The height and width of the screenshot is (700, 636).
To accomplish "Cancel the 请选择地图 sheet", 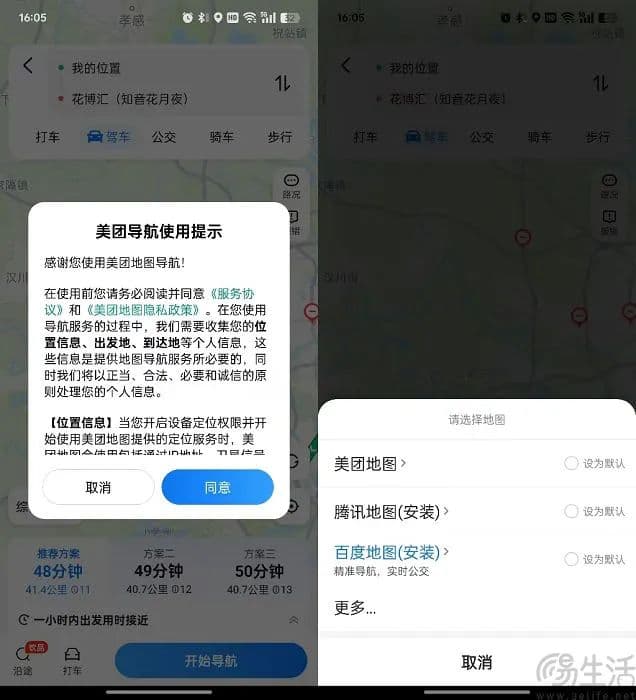I will (x=476, y=662).
